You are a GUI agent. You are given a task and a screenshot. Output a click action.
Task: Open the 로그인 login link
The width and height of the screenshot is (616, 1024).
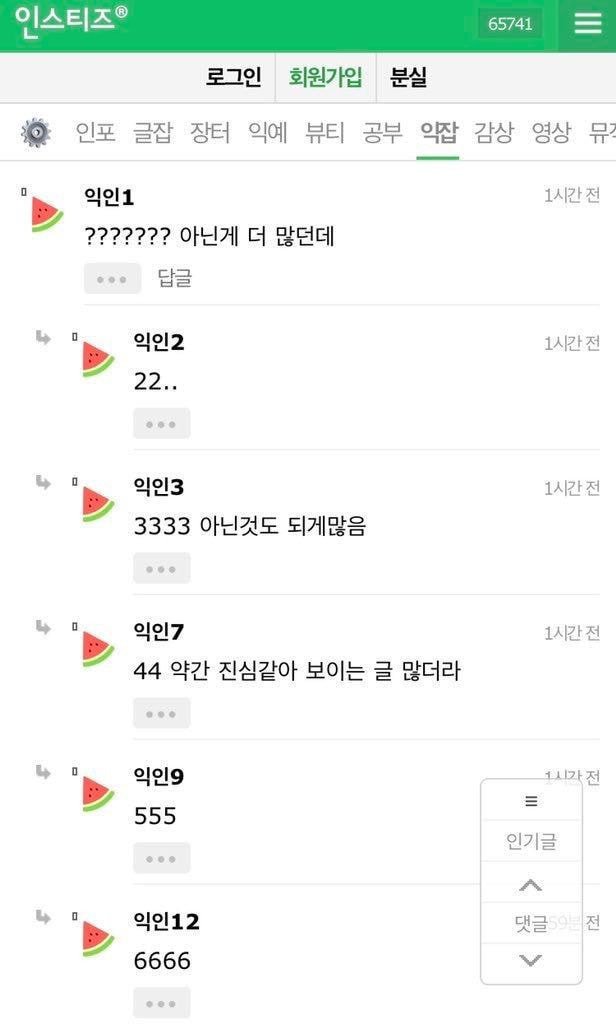tap(233, 77)
